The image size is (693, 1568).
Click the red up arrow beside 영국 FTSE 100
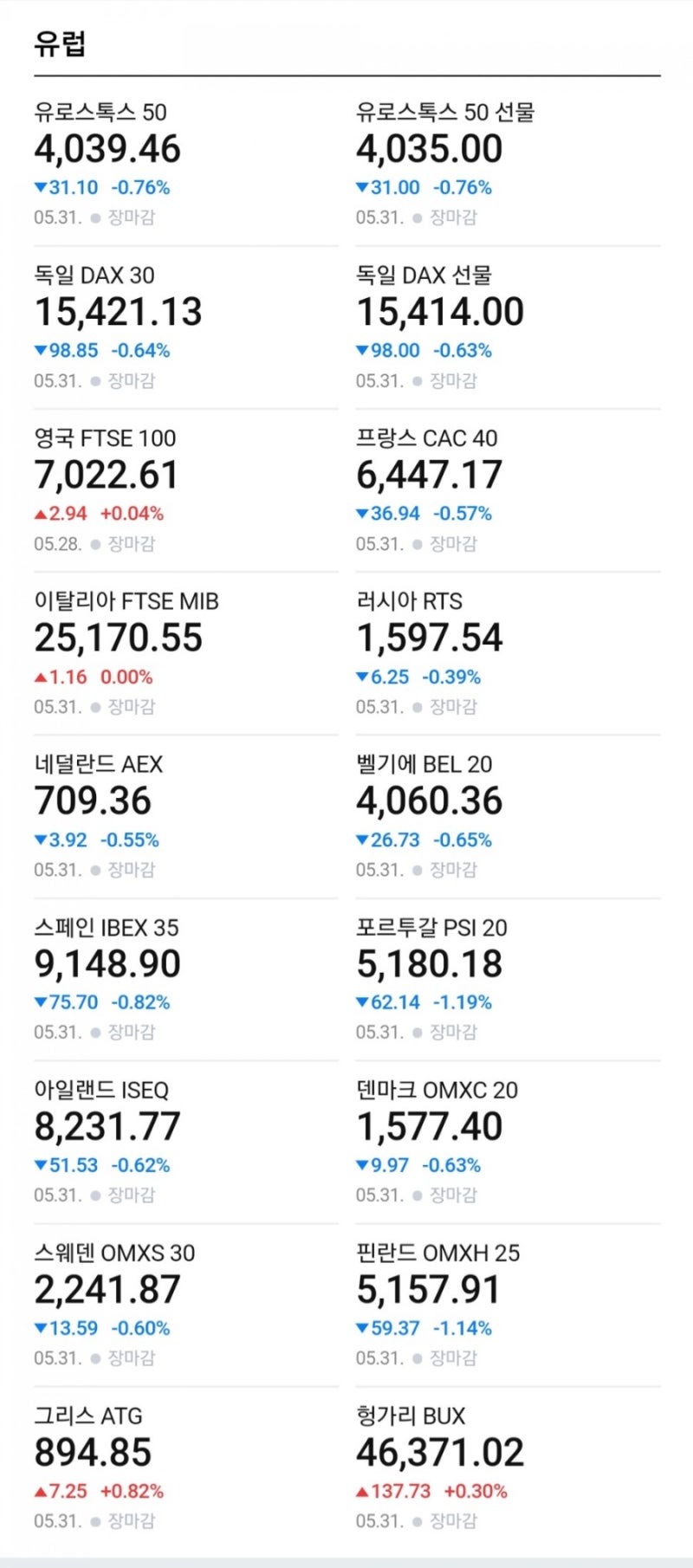click(41, 514)
